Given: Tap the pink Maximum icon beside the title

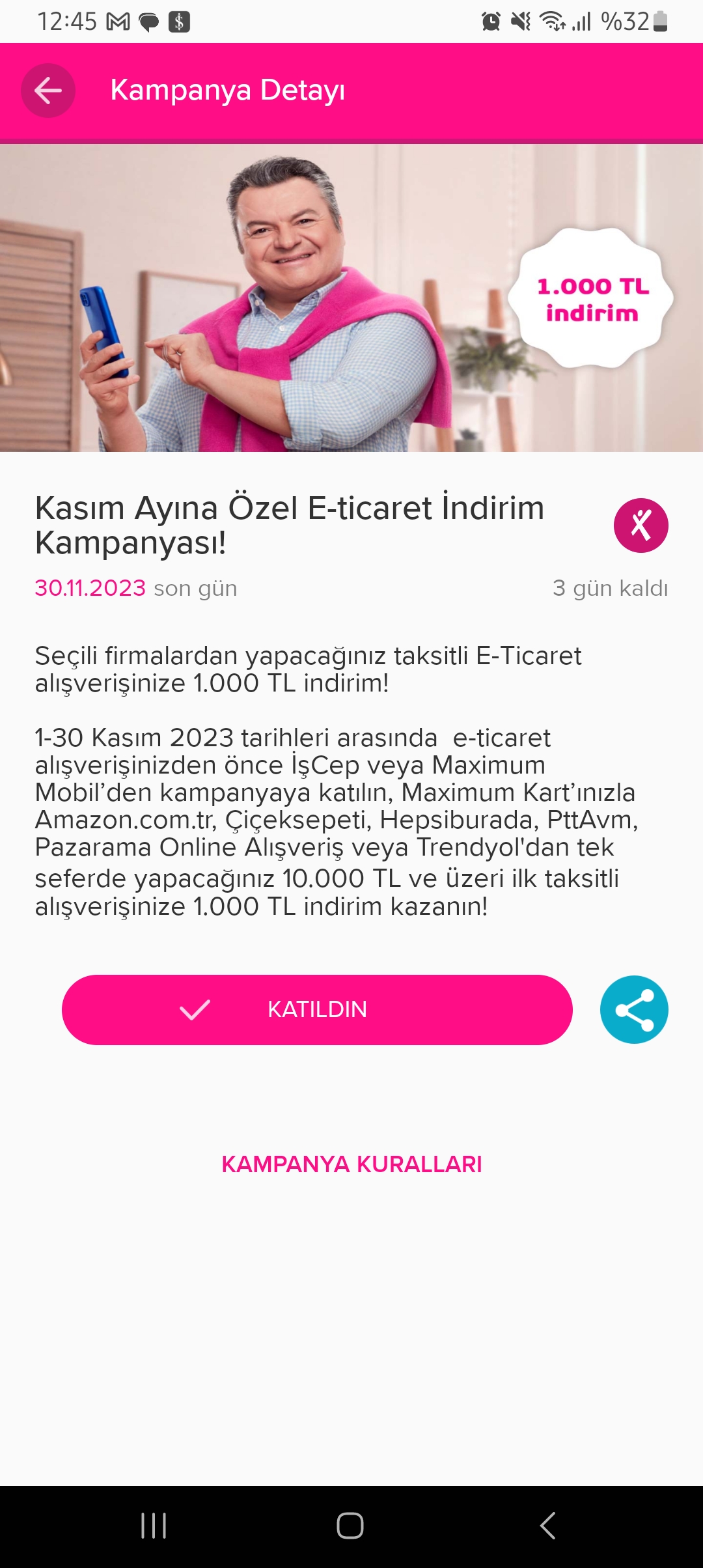Looking at the screenshot, I should pyautogui.click(x=641, y=525).
